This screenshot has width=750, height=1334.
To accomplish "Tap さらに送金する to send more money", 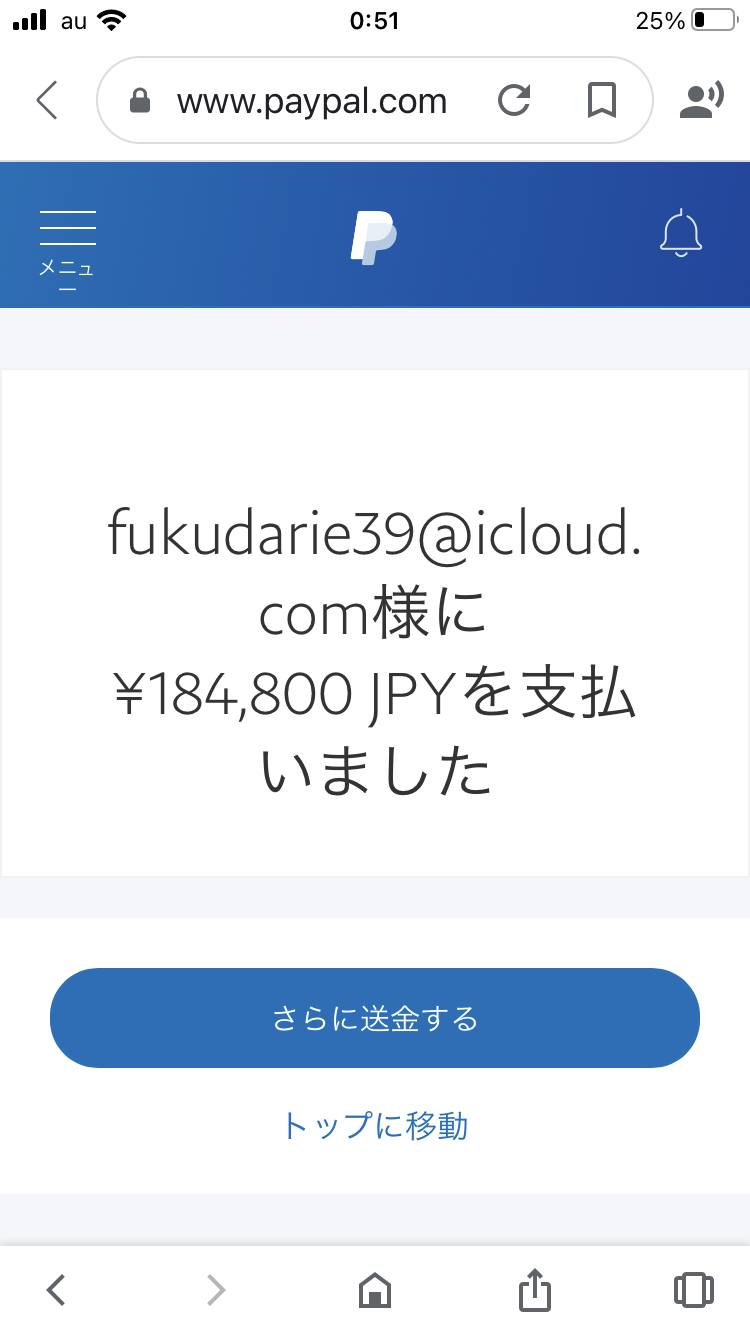I will (x=375, y=1018).
